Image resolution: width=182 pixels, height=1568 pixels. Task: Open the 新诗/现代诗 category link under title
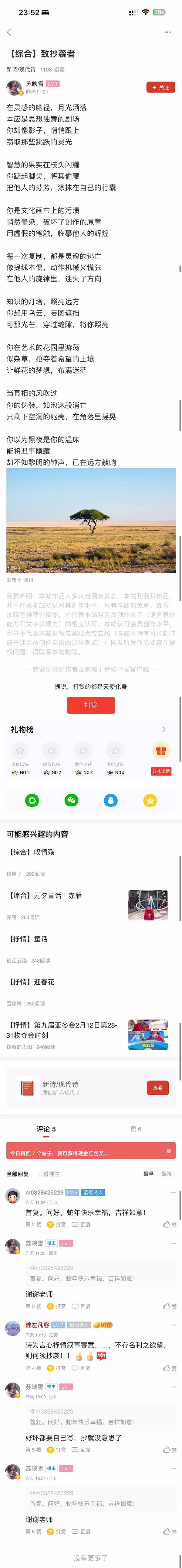(21, 69)
